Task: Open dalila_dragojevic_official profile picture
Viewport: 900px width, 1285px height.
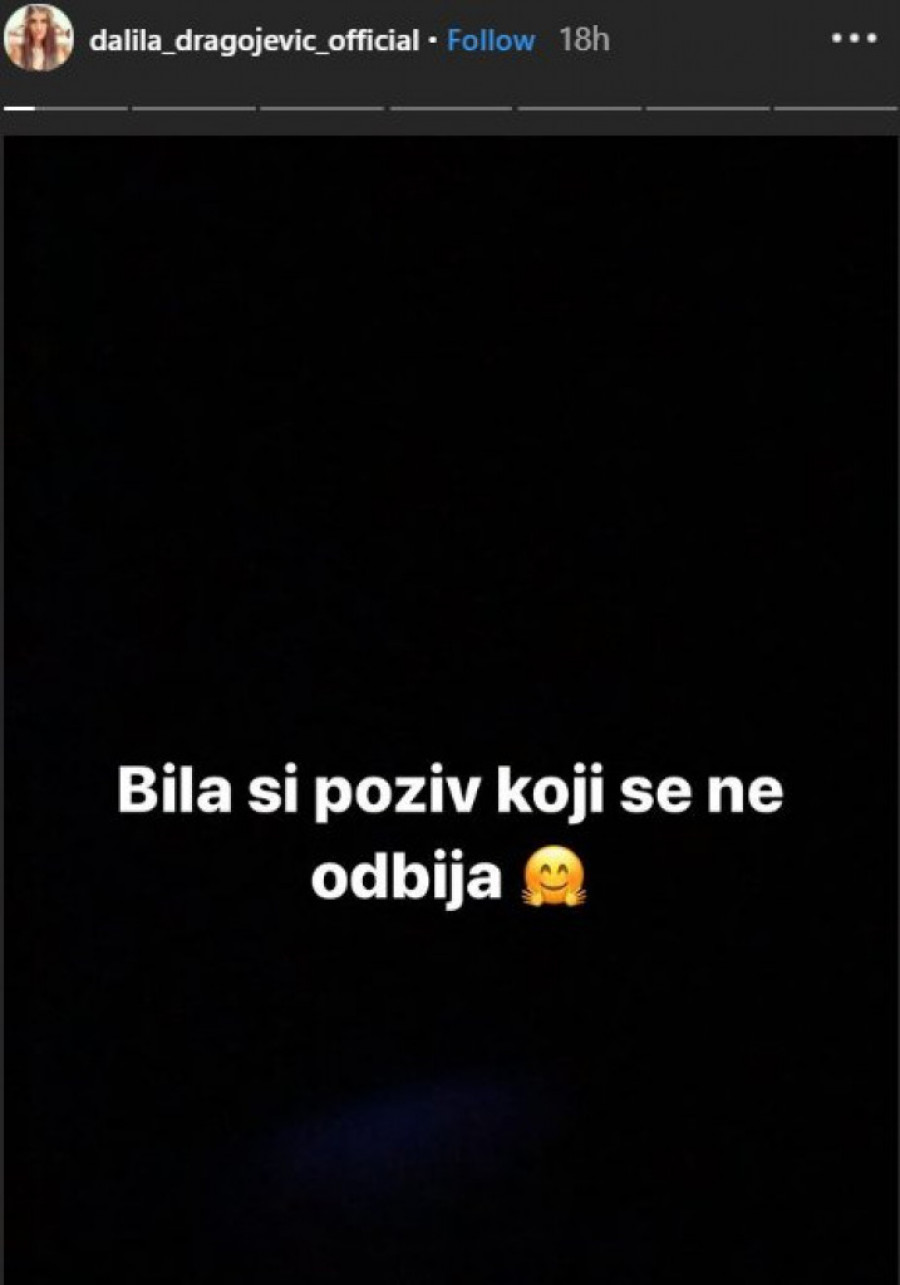Action: point(38,40)
